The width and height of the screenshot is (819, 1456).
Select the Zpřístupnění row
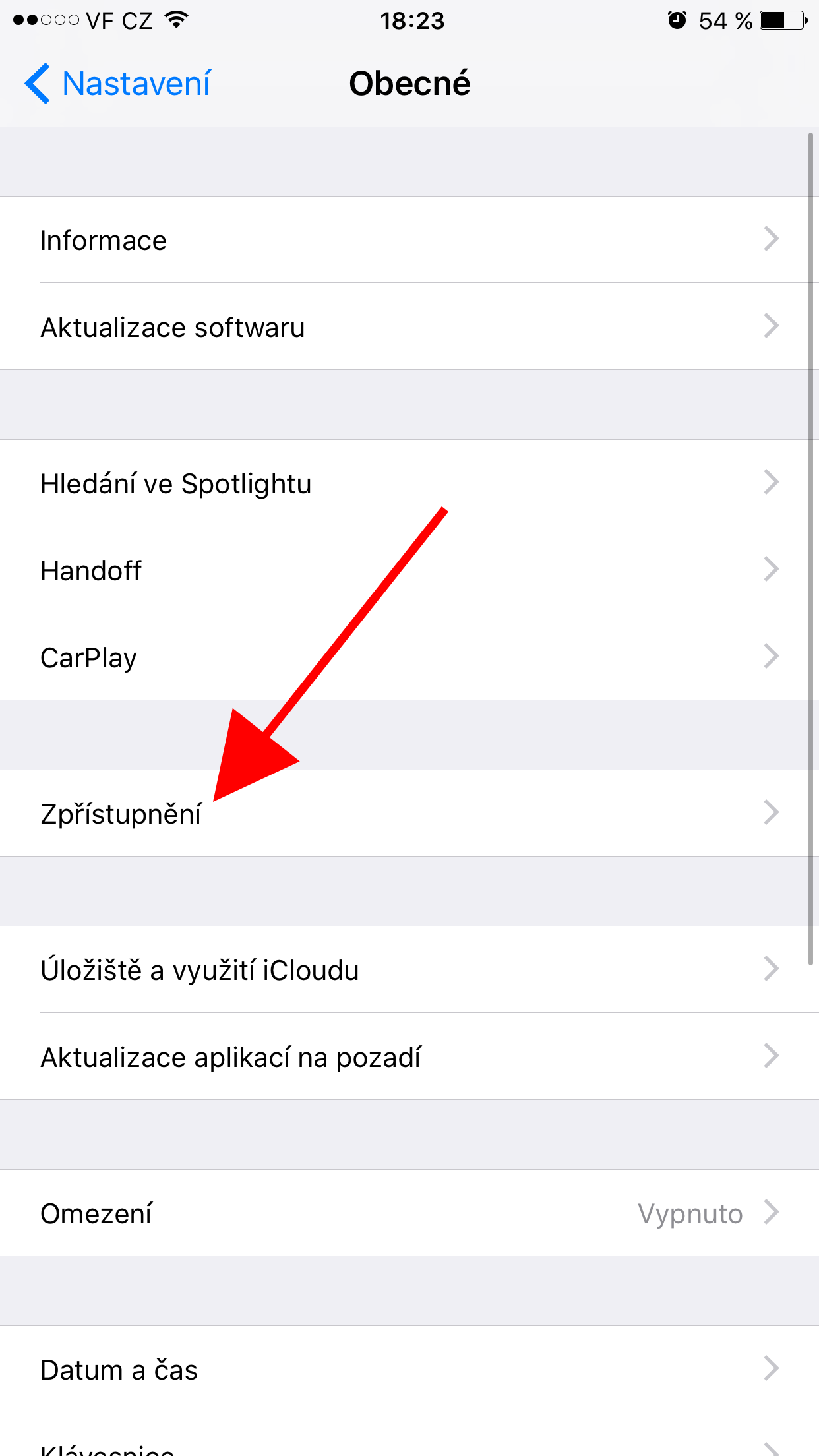(409, 814)
